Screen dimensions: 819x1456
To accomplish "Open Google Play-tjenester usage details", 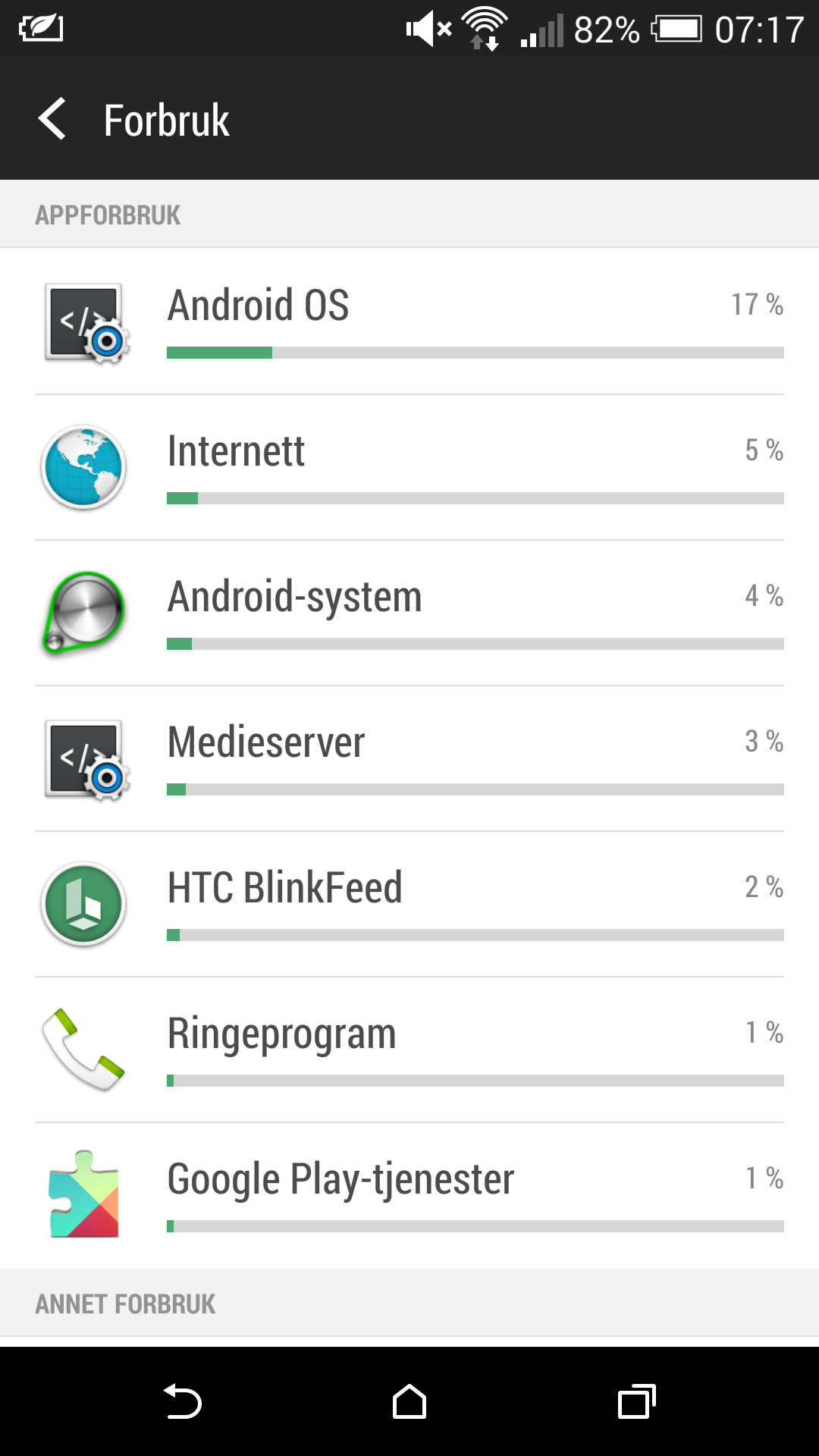I will click(x=409, y=1195).
